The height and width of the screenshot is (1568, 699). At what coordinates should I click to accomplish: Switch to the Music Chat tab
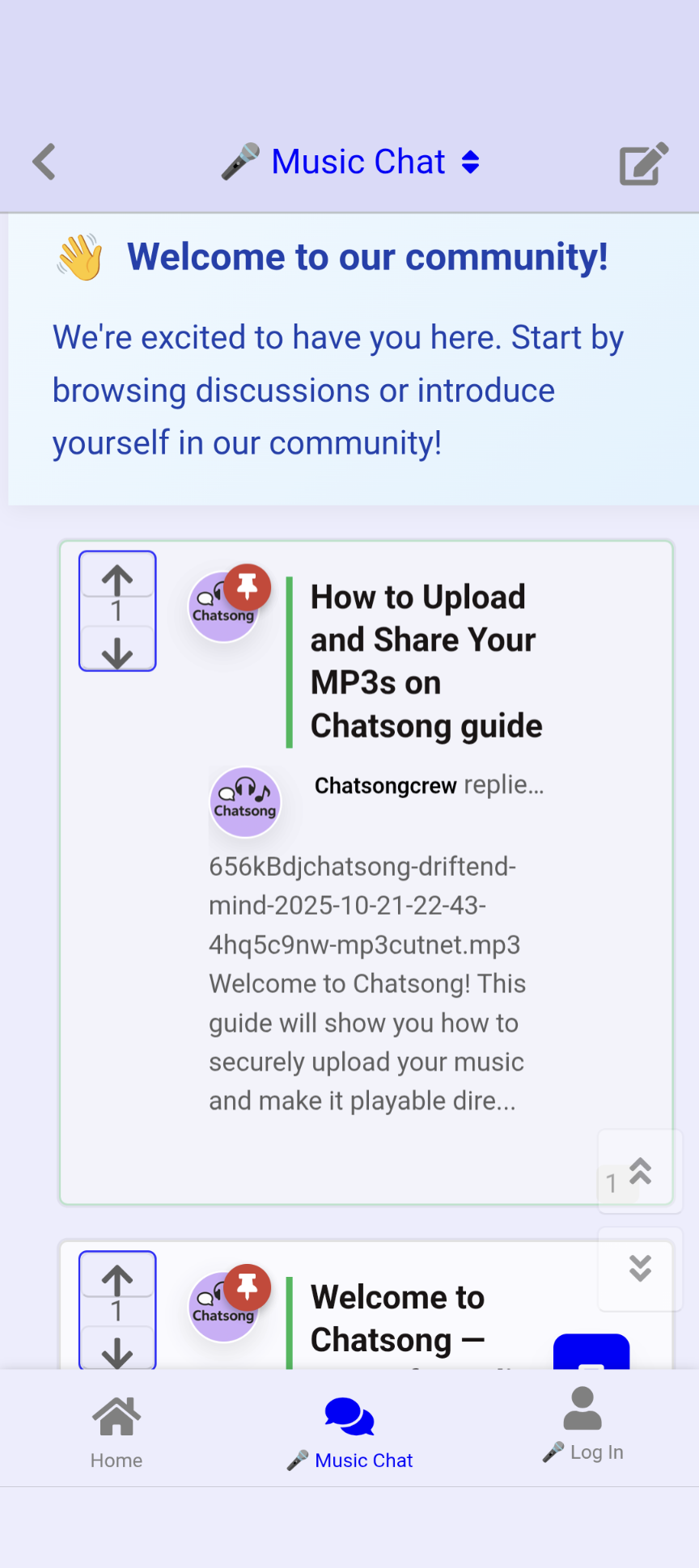pos(349,1431)
